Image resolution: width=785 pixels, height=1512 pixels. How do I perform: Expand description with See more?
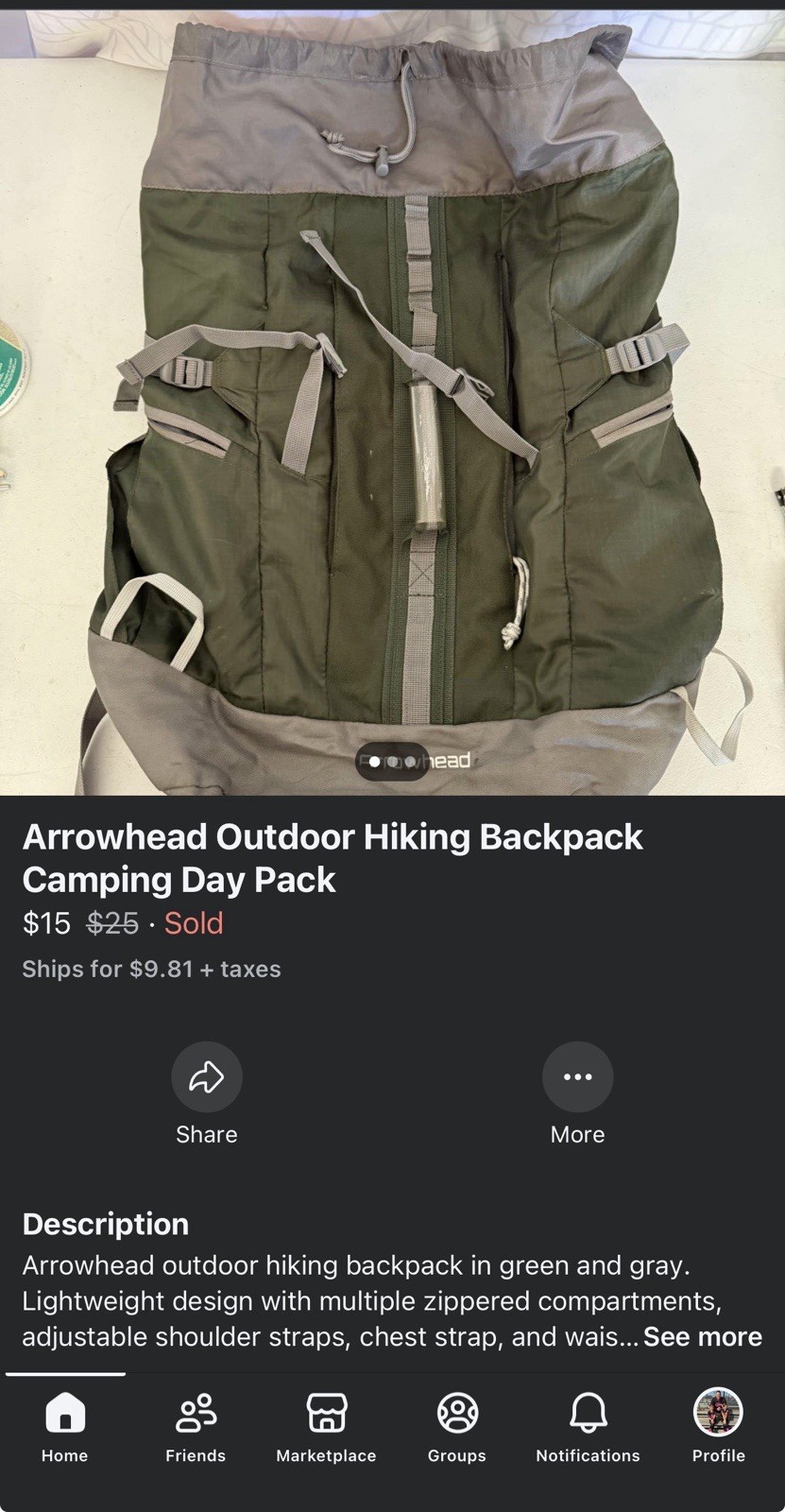(702, 1336)
